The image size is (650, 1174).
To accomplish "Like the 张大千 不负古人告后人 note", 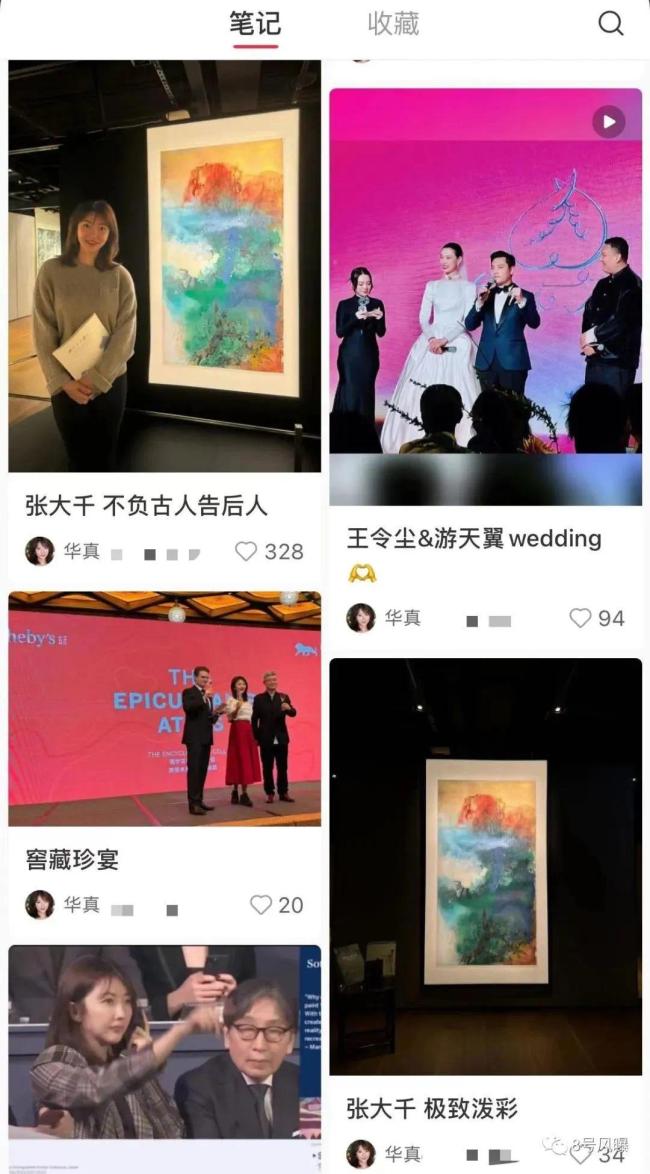I will 246,551.
